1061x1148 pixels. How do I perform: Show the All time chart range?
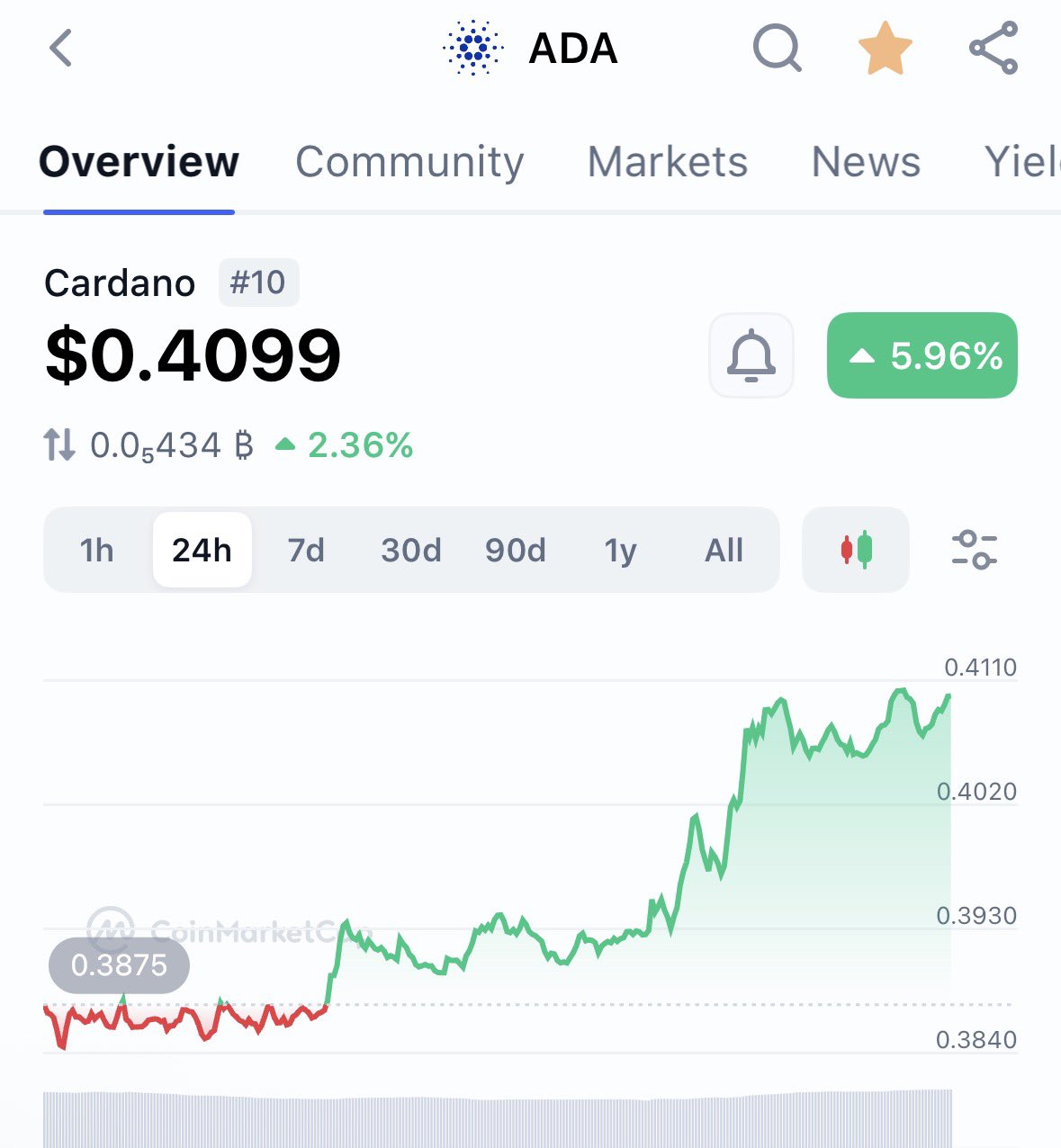point(724,550)
